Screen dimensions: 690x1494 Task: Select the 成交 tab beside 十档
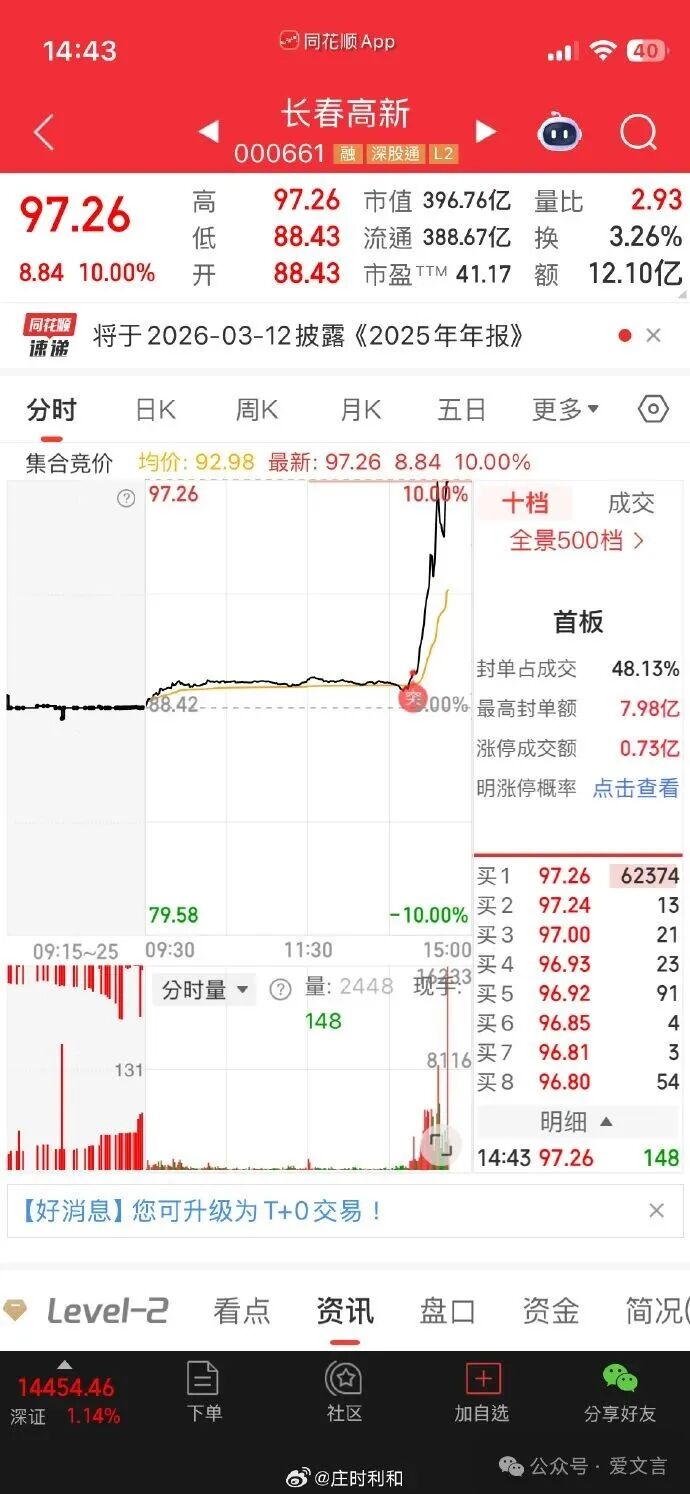(x=631, y=503)
